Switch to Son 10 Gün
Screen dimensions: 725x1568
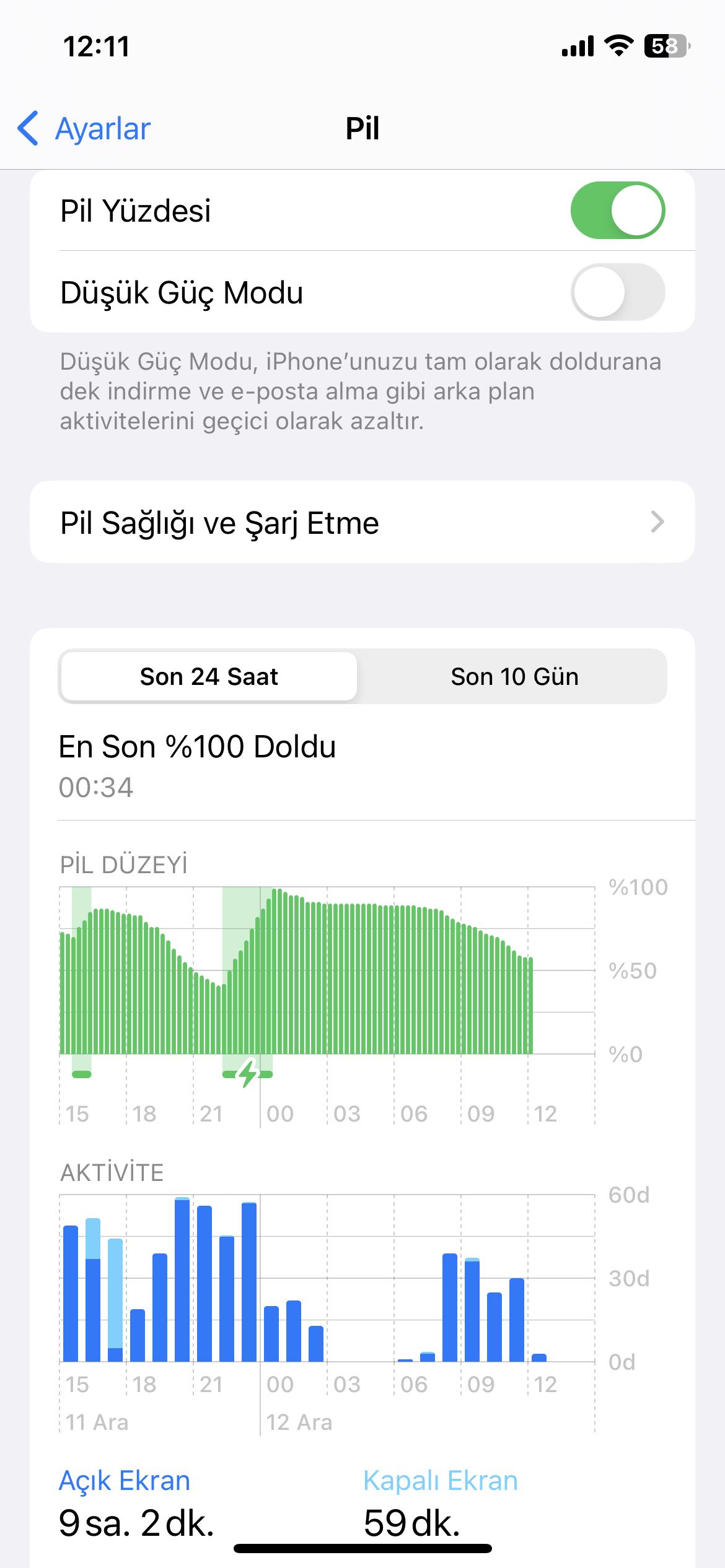click(x=514, y=676)
